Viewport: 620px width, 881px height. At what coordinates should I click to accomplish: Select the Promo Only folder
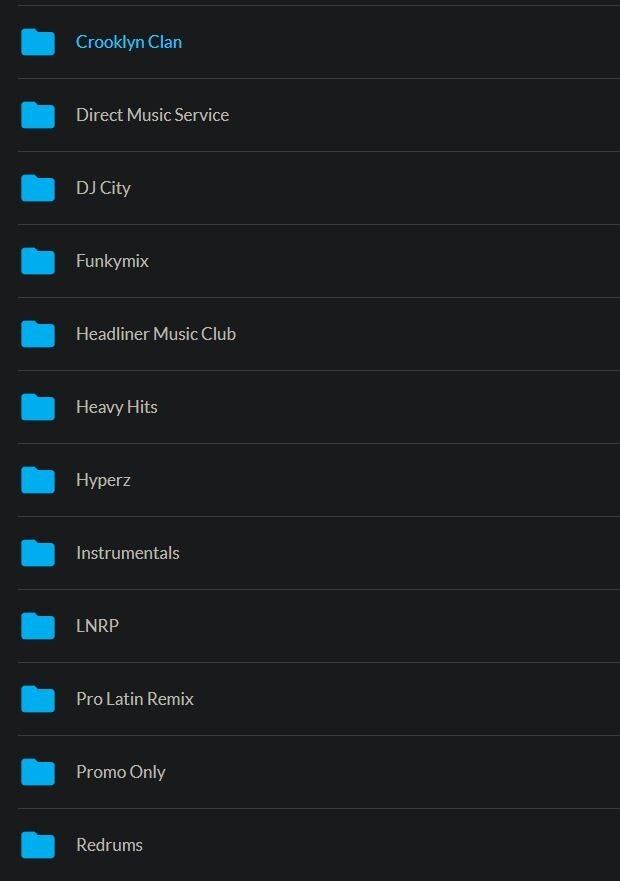pos(120,772)
